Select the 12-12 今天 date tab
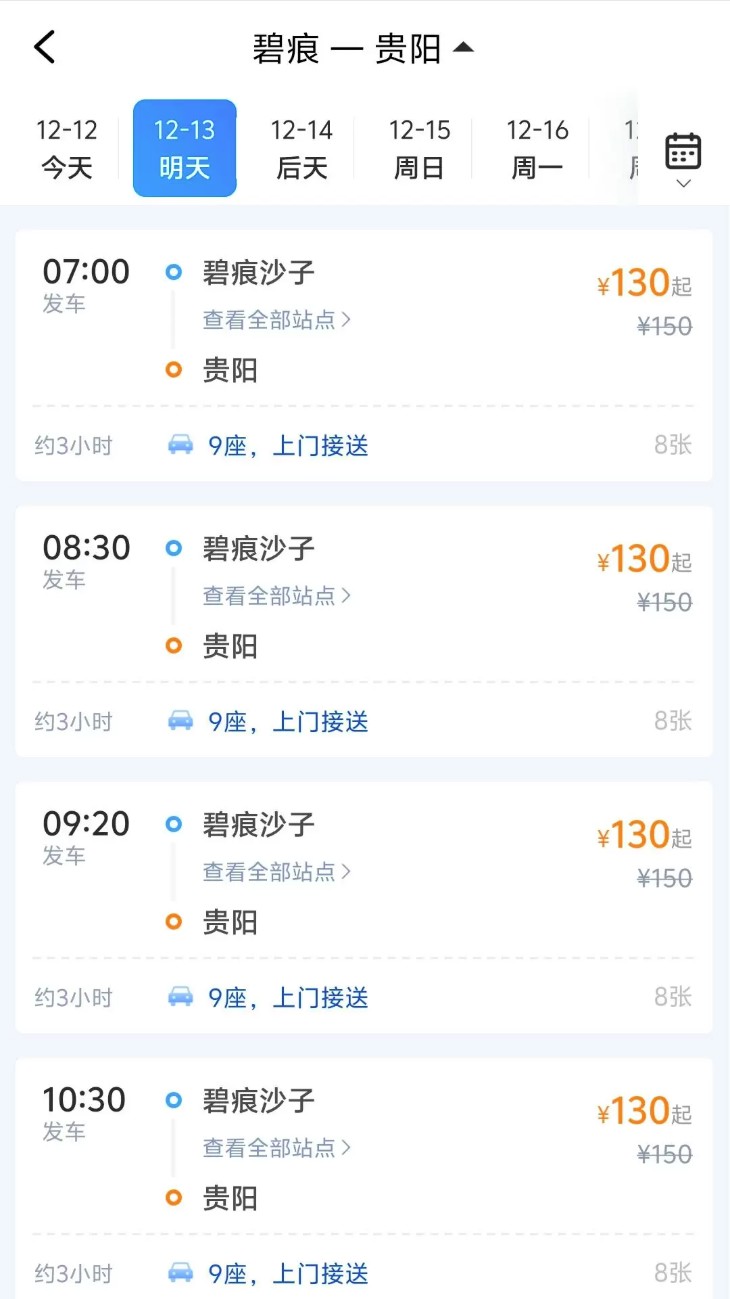730x1299 pixels. click(x=66, y=147)
